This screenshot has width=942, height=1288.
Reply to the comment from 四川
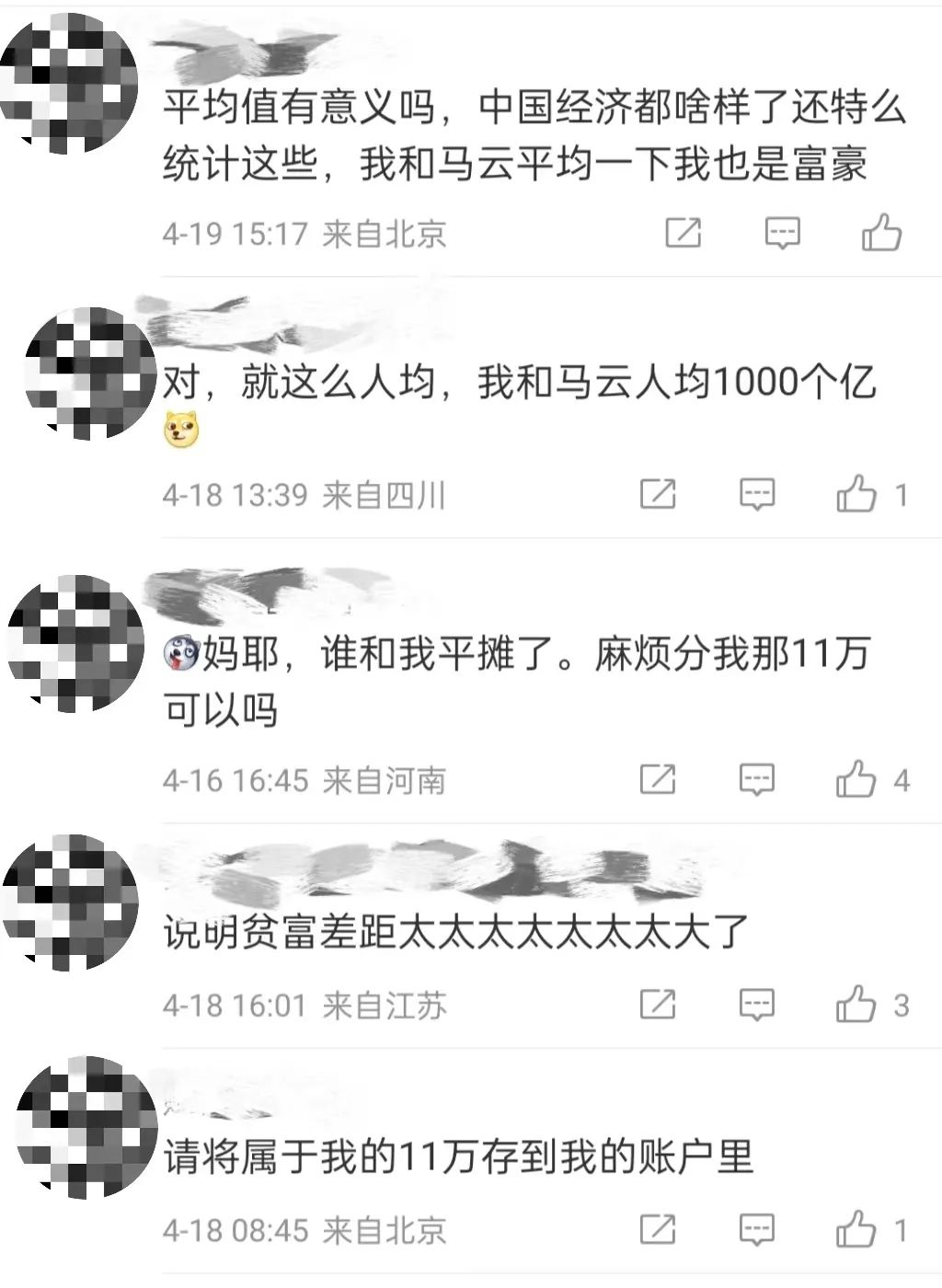[x=757, y=494]
